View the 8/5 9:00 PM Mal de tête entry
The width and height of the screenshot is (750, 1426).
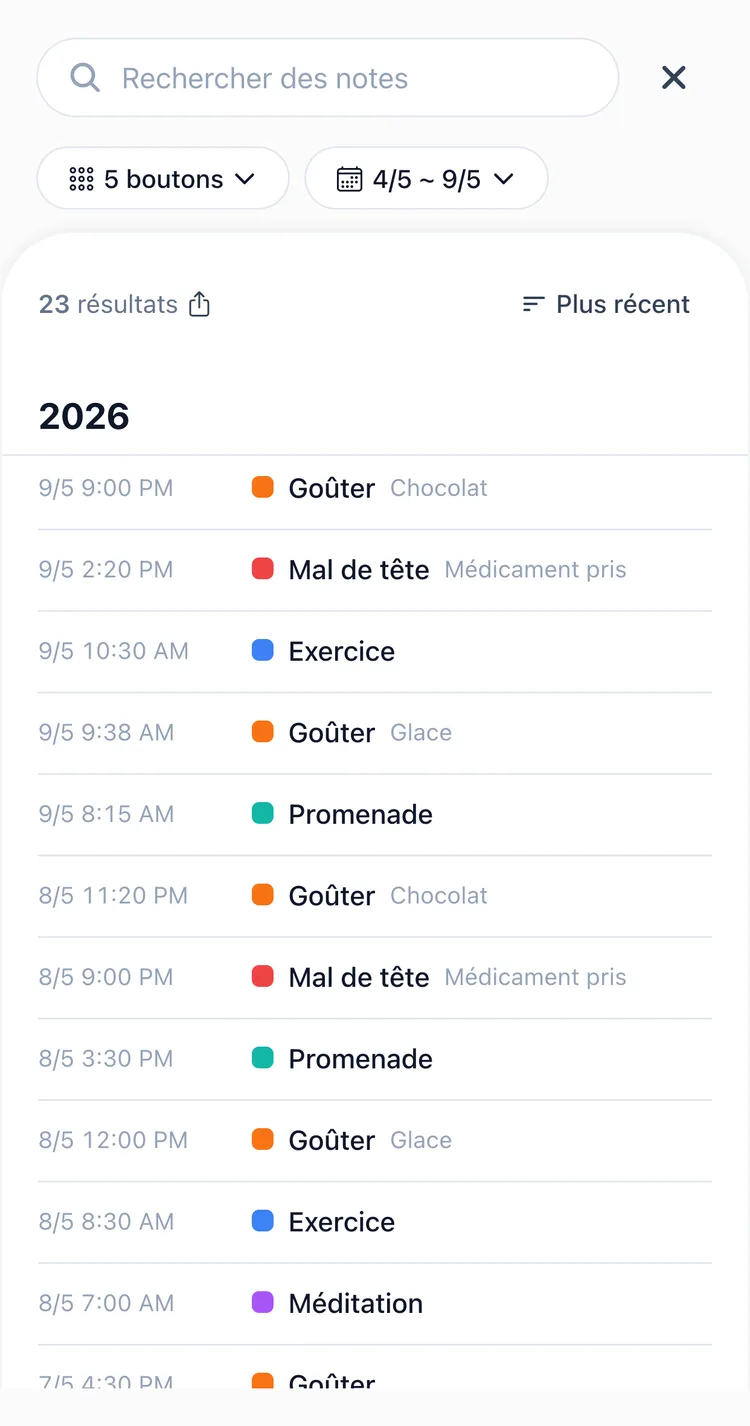(x=375, y=978)
